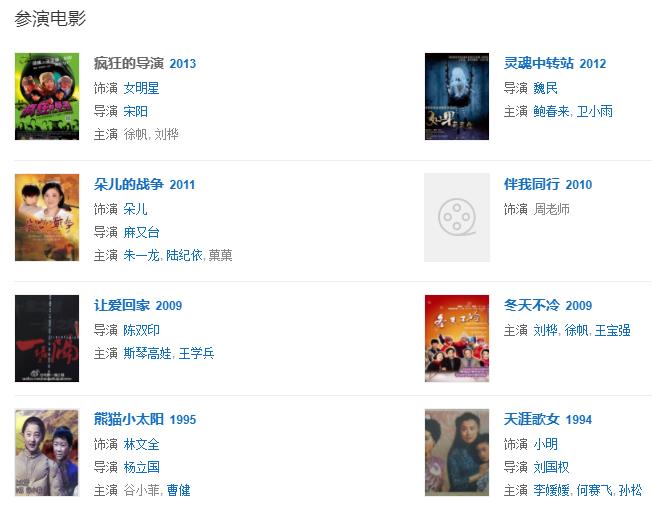Open director link 杨立国
The height and width of the screenshot is (509, 652).
coord(141,467)
